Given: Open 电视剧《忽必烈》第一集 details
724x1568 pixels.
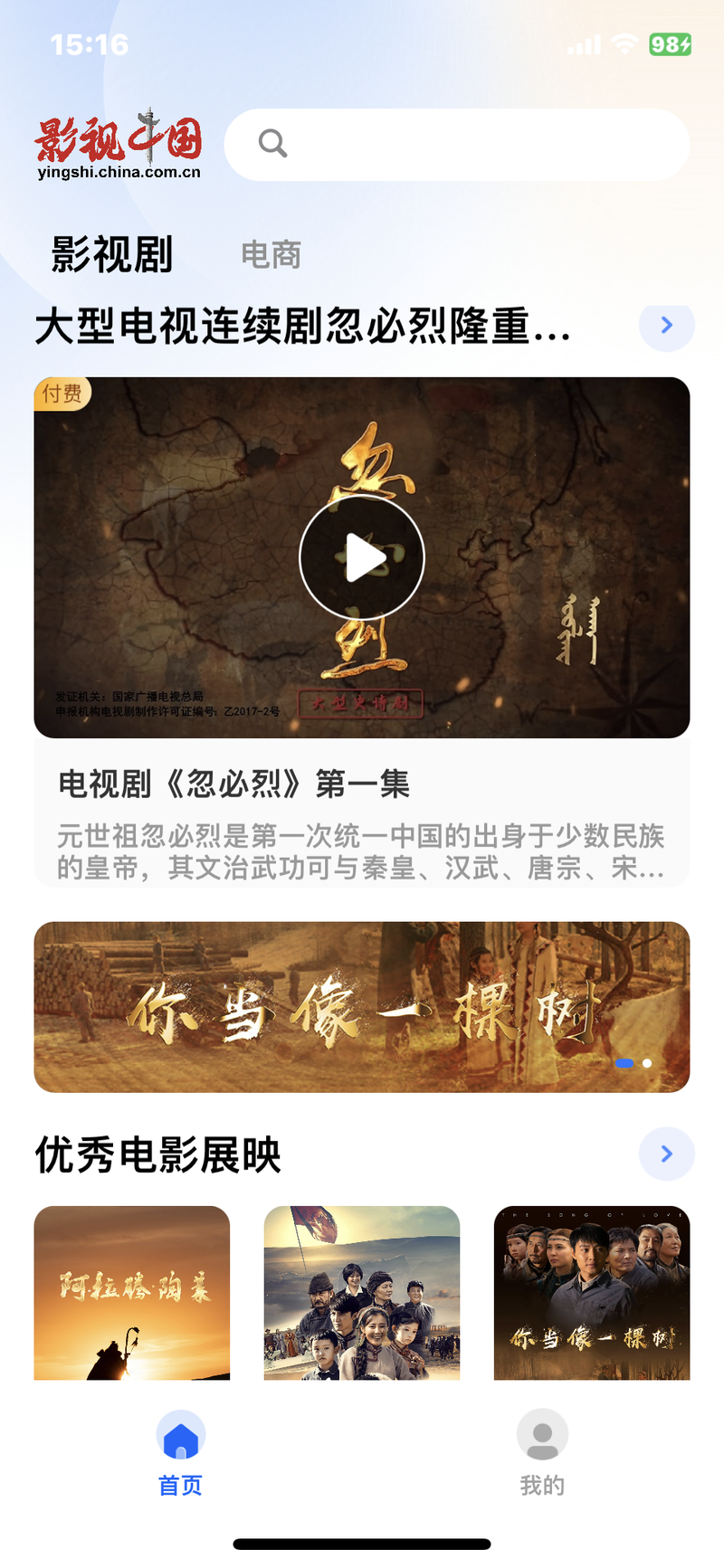Looking at the screenshot, I should click(x=362, y=813).
